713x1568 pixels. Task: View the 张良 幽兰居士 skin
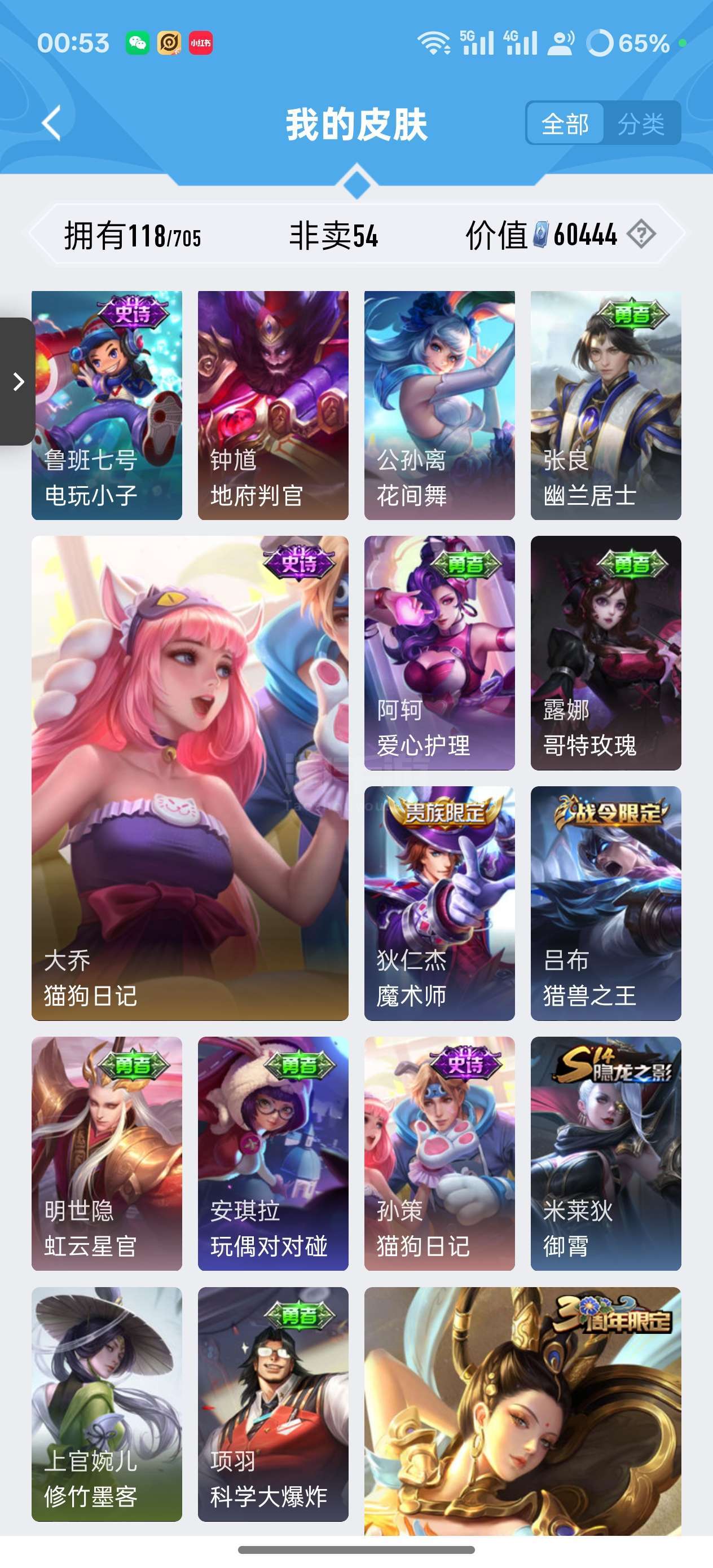pyautogui.click(x=606, y=406)
